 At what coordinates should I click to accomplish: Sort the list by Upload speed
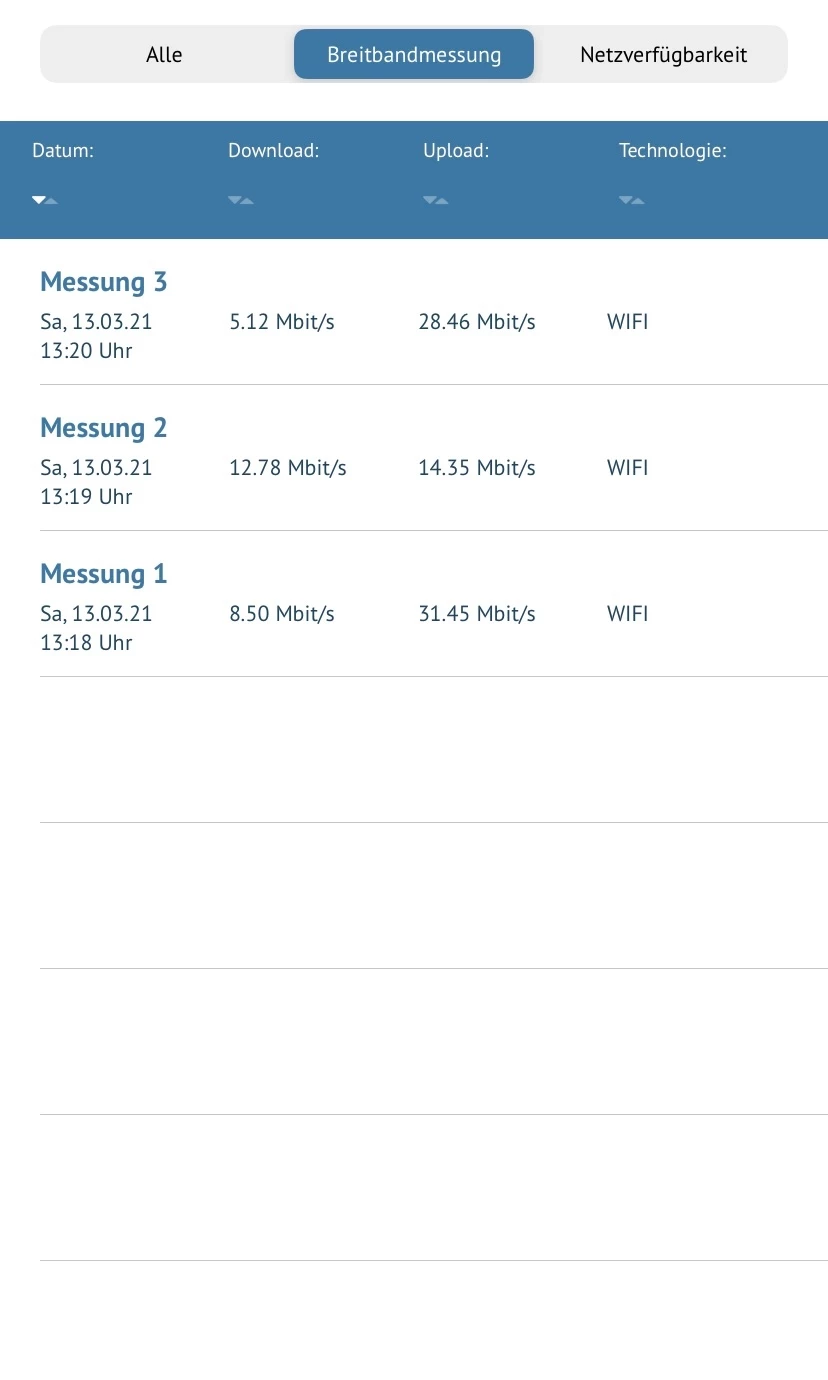tap(435, 200)
